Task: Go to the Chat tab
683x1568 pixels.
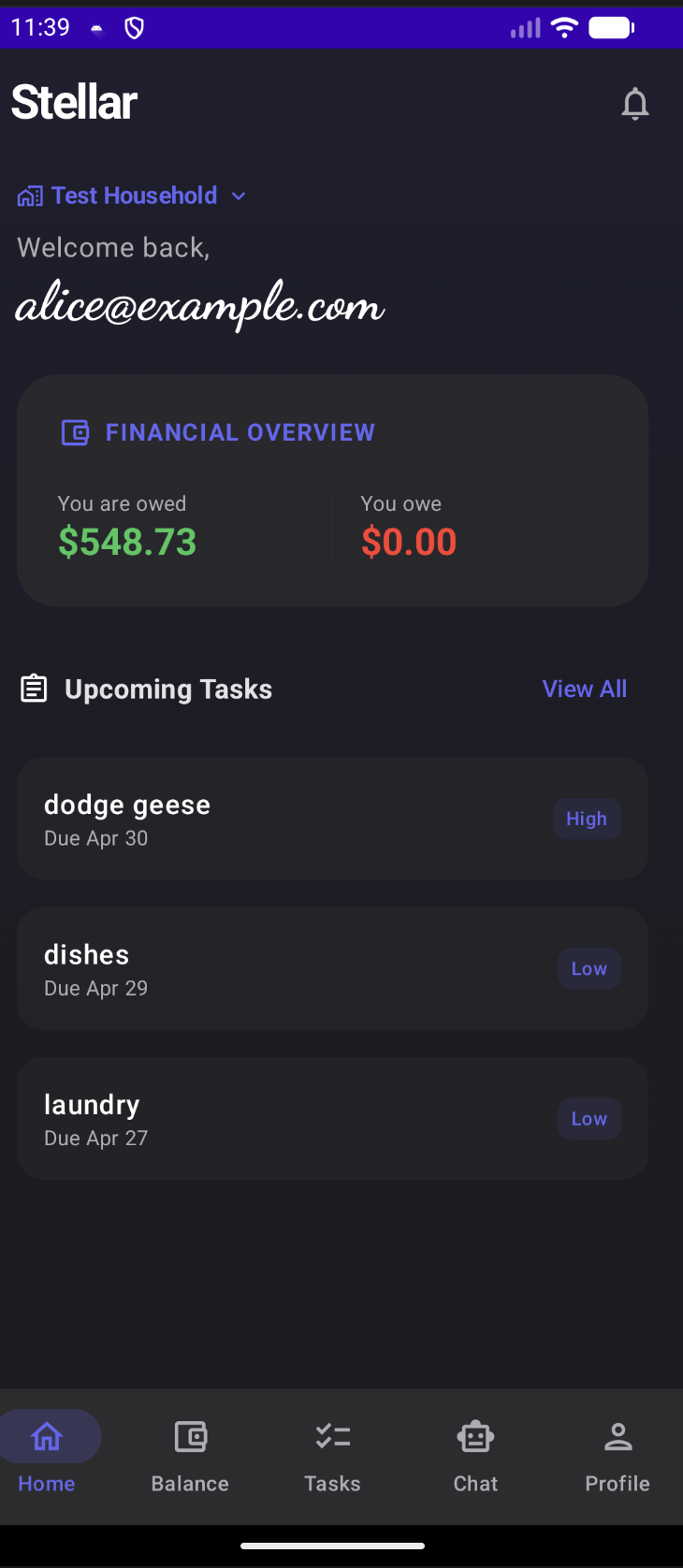Action: (475, 1457)
